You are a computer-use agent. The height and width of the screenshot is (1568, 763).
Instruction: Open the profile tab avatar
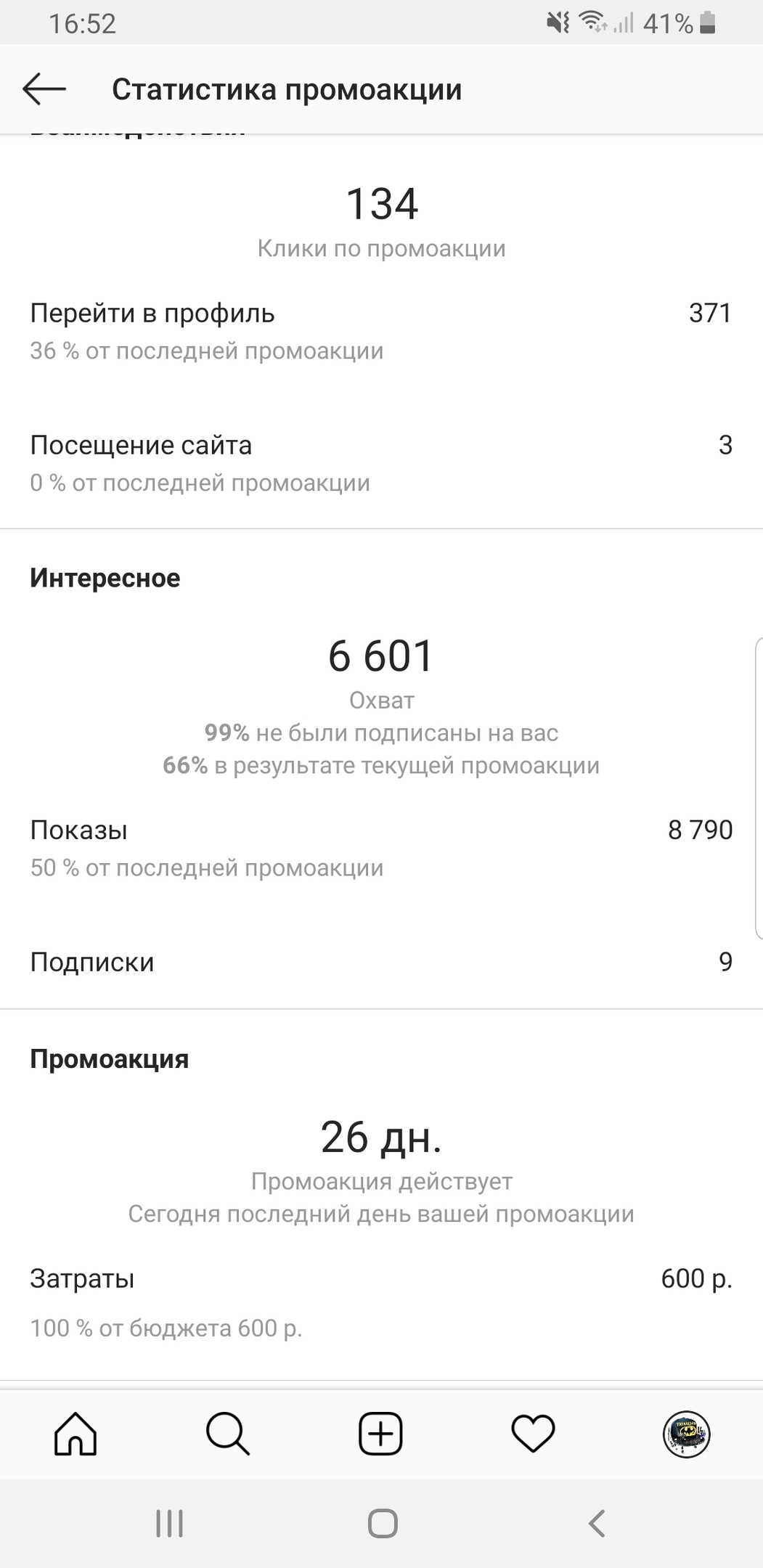[x=686, y=1434]
